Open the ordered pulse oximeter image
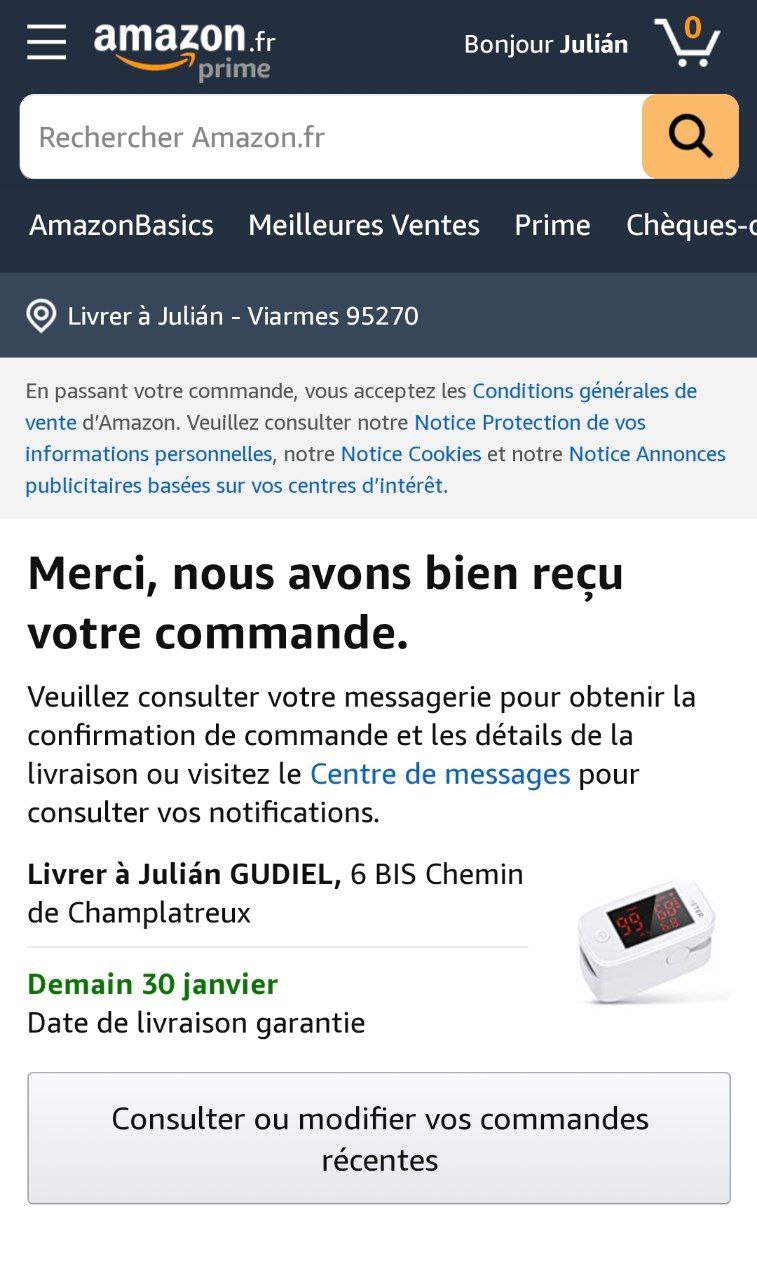 pyautogui.click(x=649, y=942)
